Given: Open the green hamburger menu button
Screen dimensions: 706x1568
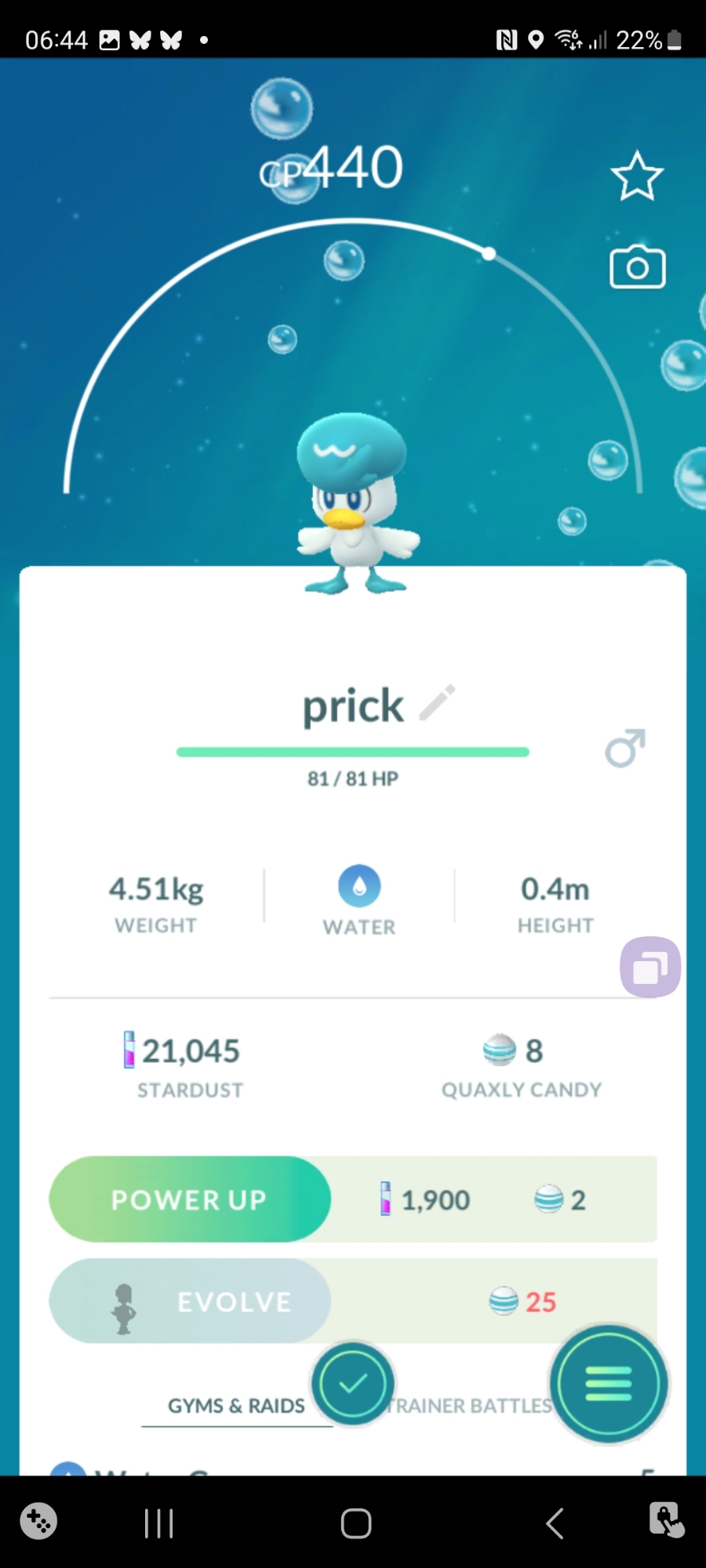Looking at the screenshot, I should (x=609, y=1384).
